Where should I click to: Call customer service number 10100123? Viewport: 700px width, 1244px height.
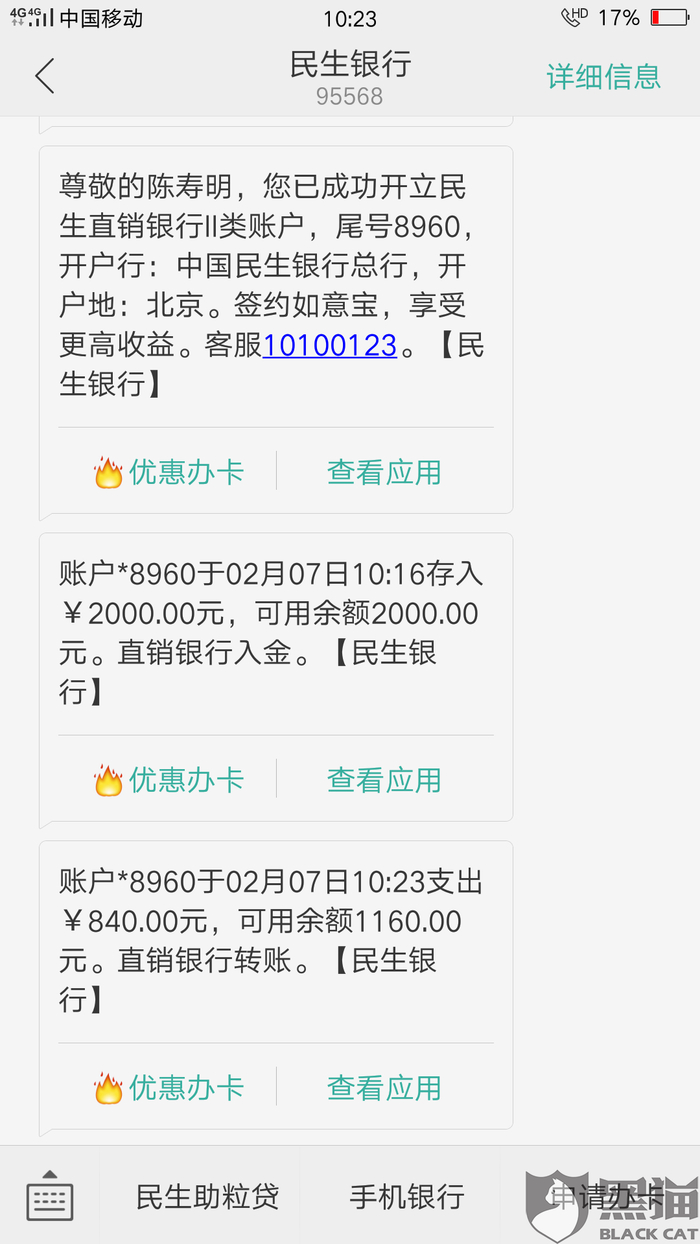tap(330, 346)
